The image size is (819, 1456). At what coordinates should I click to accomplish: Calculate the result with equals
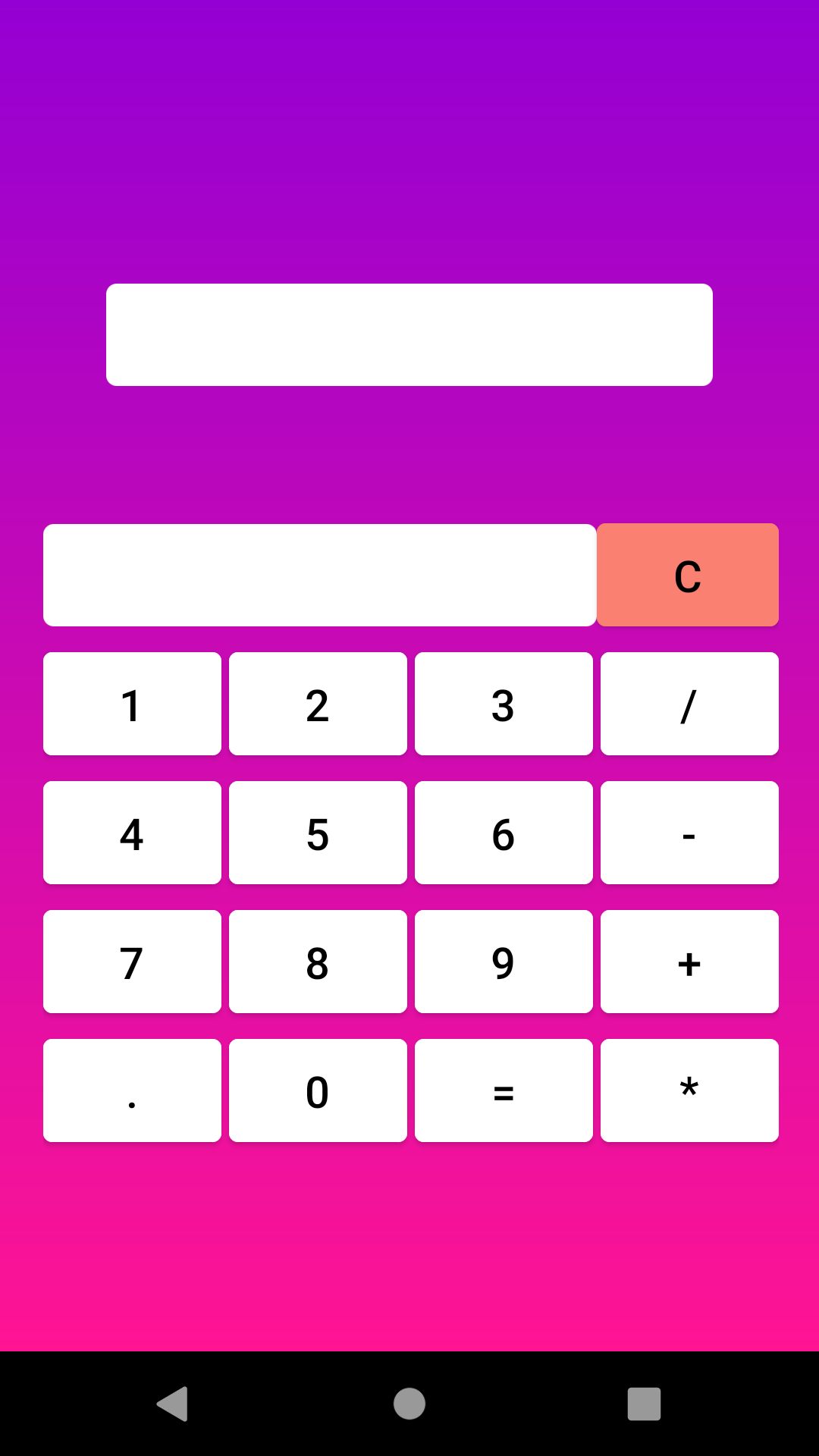click(x=504, y=1090)
